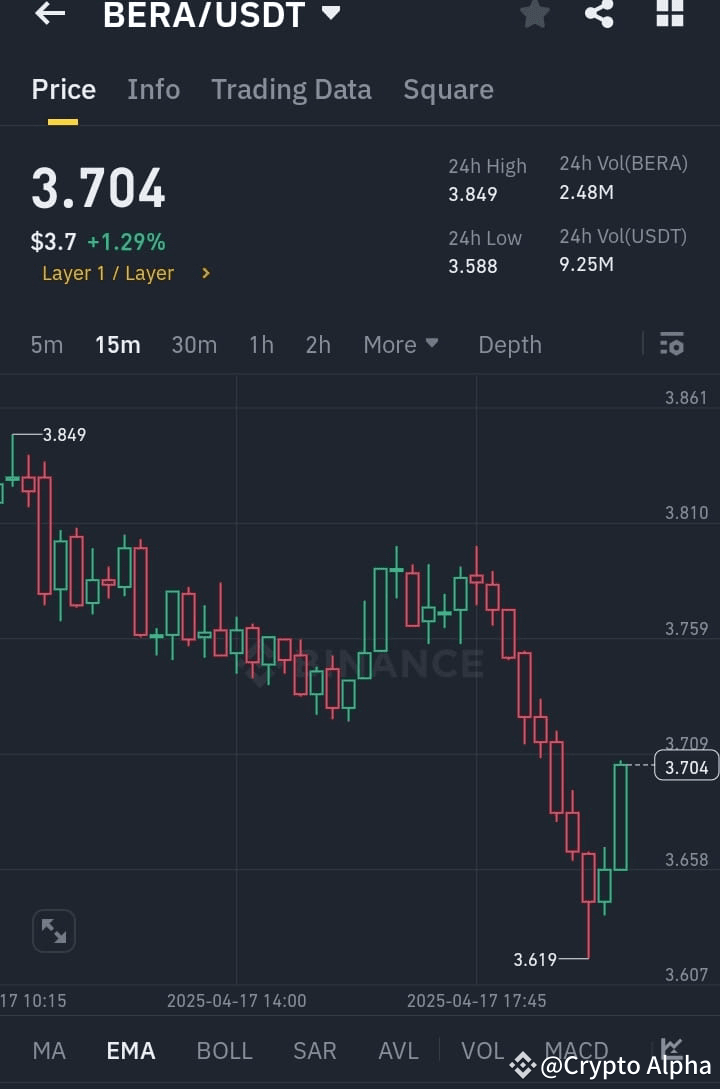Favorite BERA/USDT using the star icon
Image resolution: width=720 pixels, height=1089 pixels.
[534, 15]
